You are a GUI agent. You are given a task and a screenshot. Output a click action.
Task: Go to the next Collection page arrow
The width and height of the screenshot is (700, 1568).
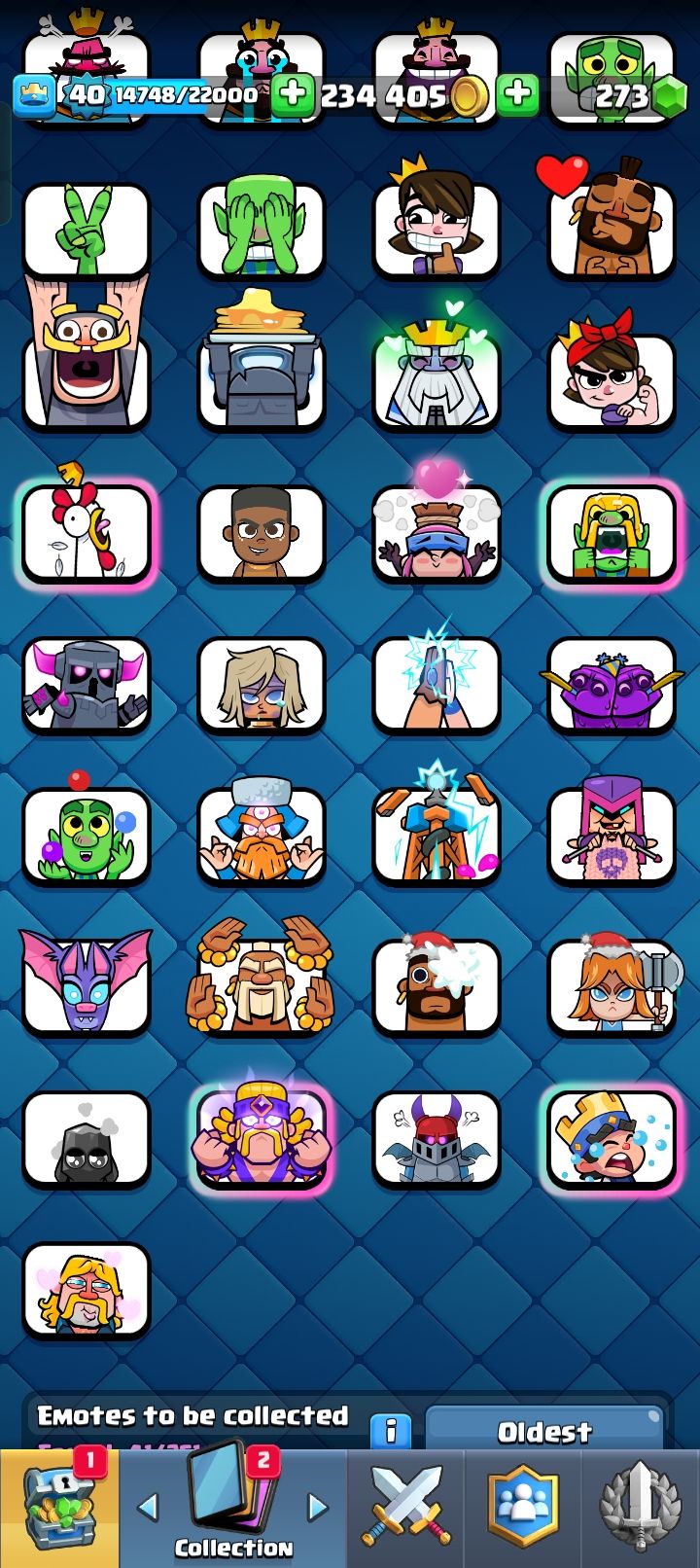click(x=318, y=1508)
